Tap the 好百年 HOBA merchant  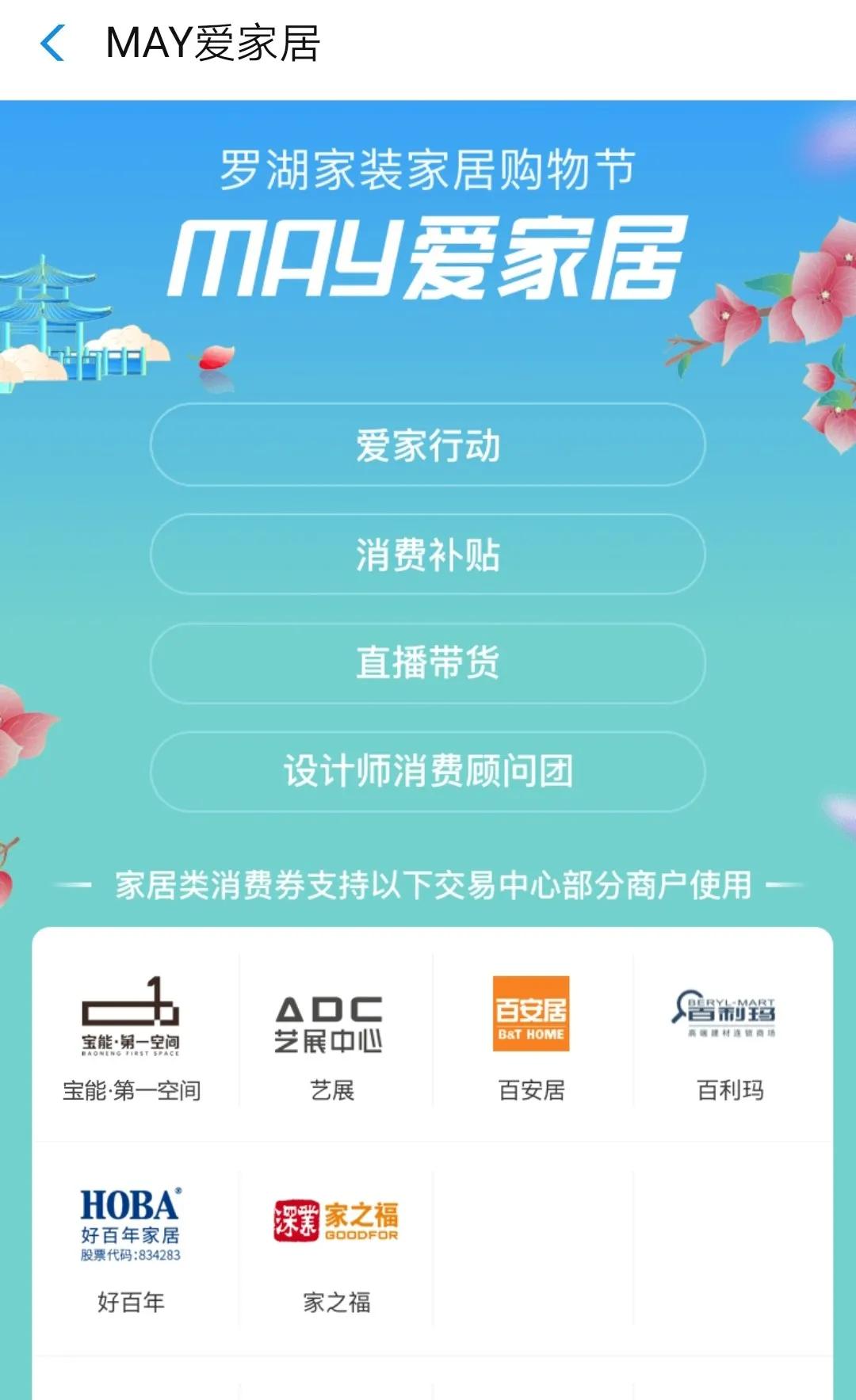[132, 1246]
